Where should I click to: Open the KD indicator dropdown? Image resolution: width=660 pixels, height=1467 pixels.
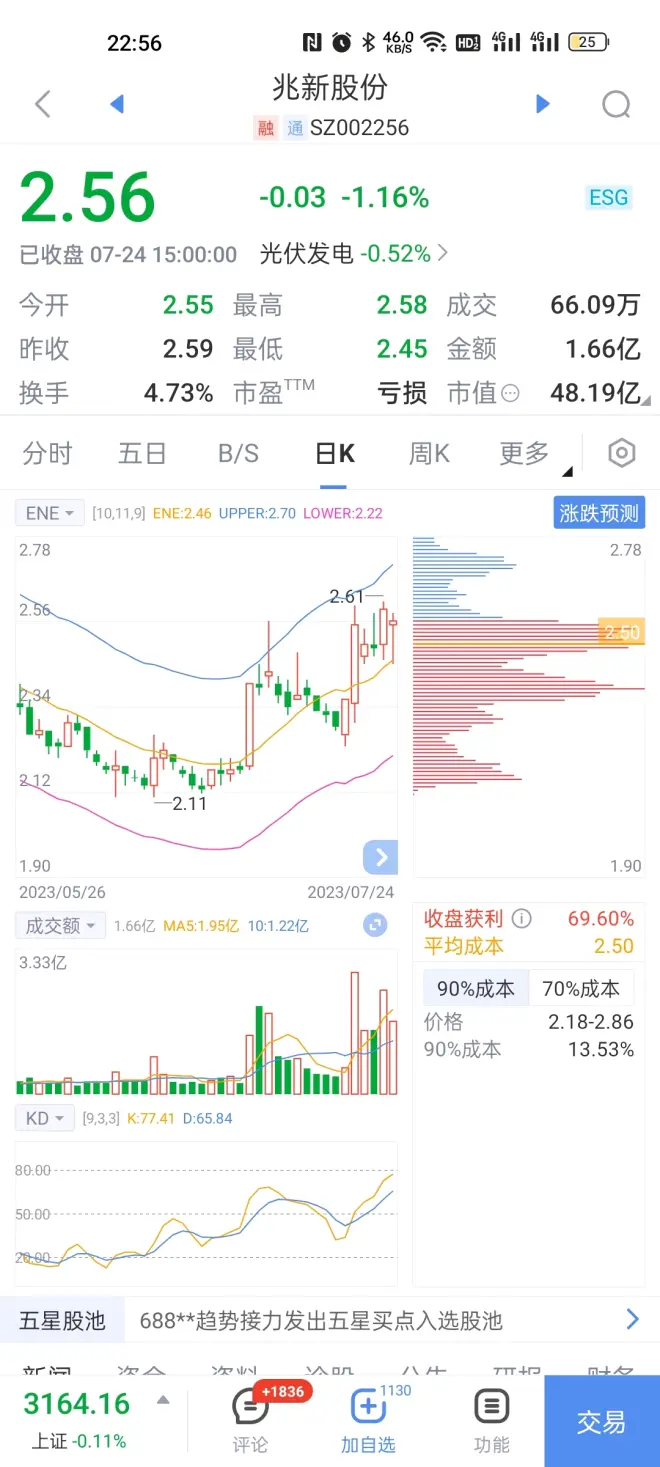coord(45,1118)
